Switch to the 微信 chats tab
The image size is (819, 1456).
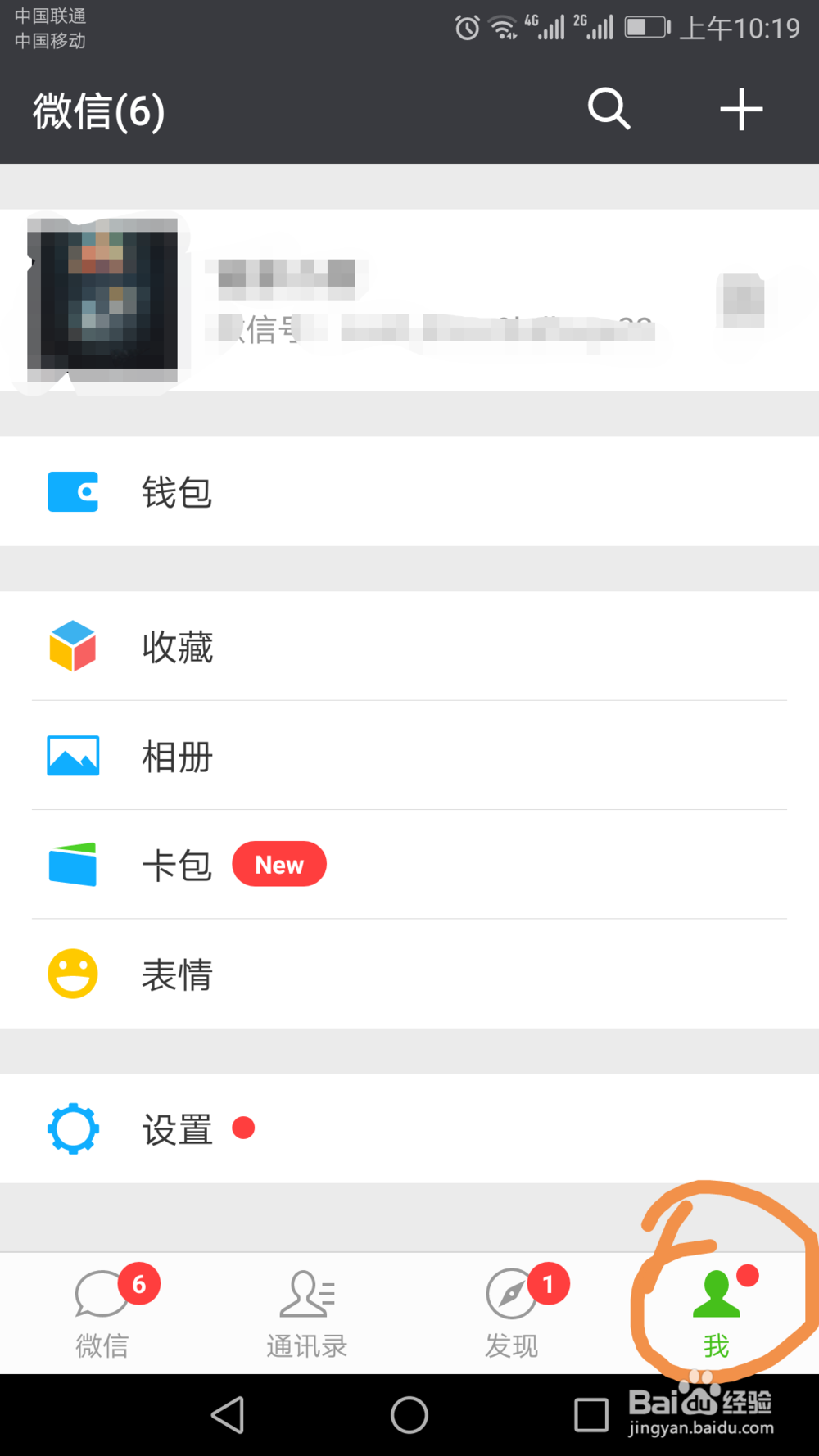click(x=102, y=1313)
